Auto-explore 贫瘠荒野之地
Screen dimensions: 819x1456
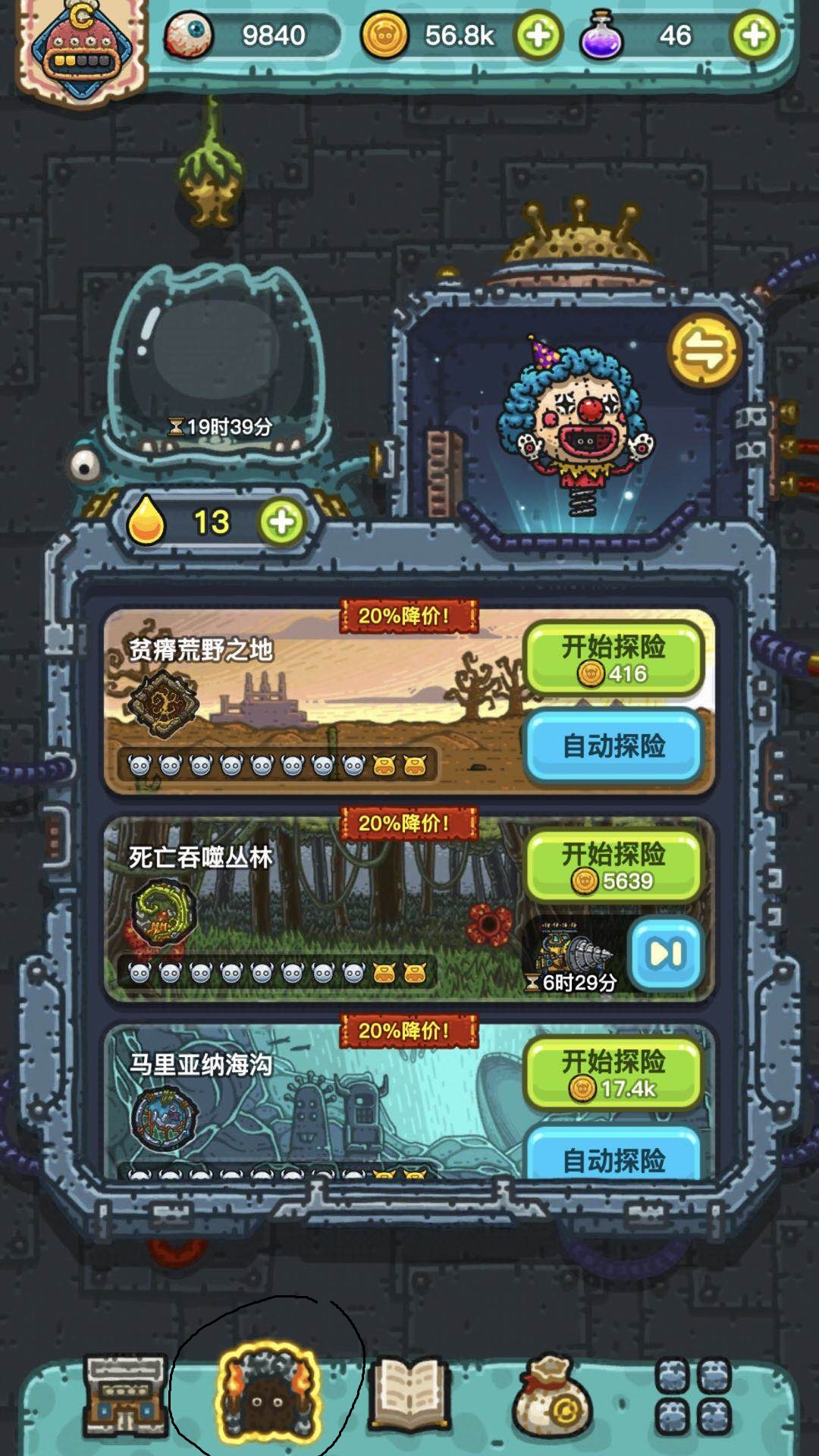(613, 746)
